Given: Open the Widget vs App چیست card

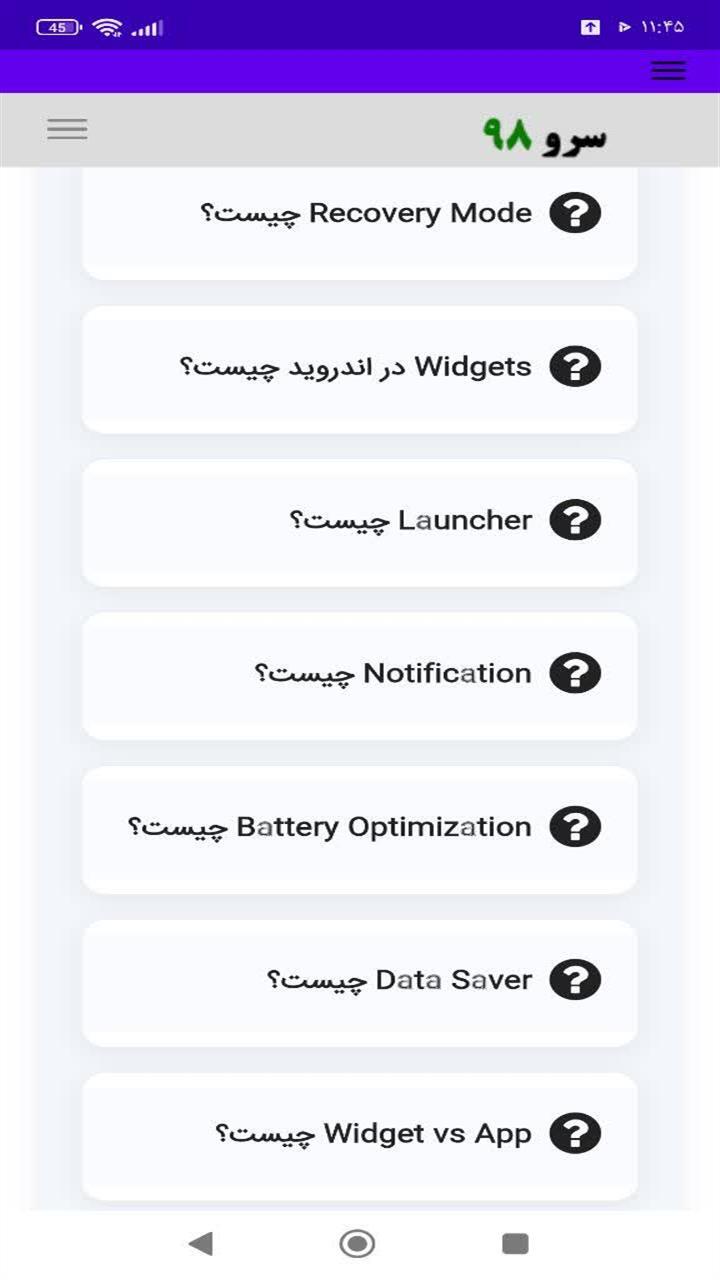Looking at the screenshot, I should [360, 1137].
